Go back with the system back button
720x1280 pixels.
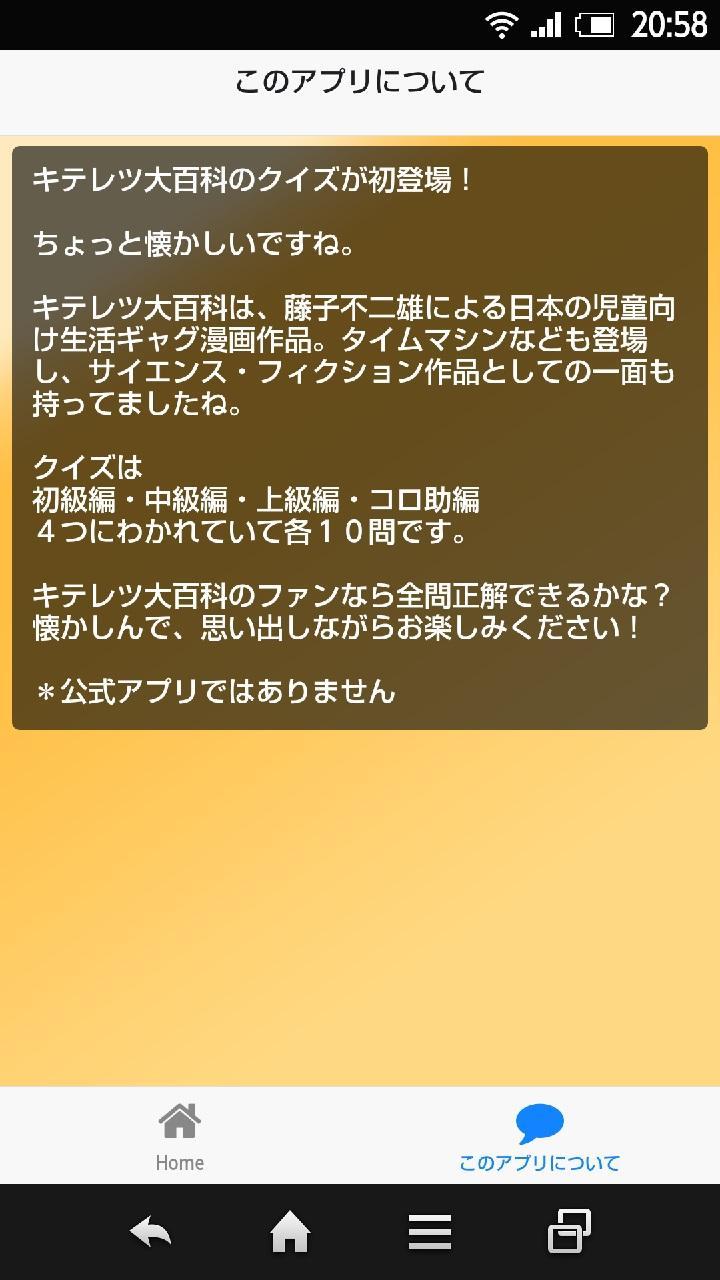tap(151, 1232)
